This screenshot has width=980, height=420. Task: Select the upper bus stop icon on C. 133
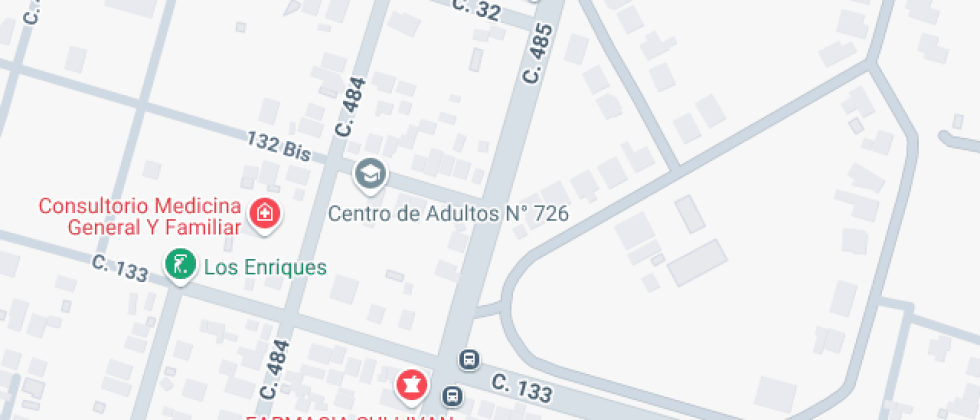pos(468,358)
